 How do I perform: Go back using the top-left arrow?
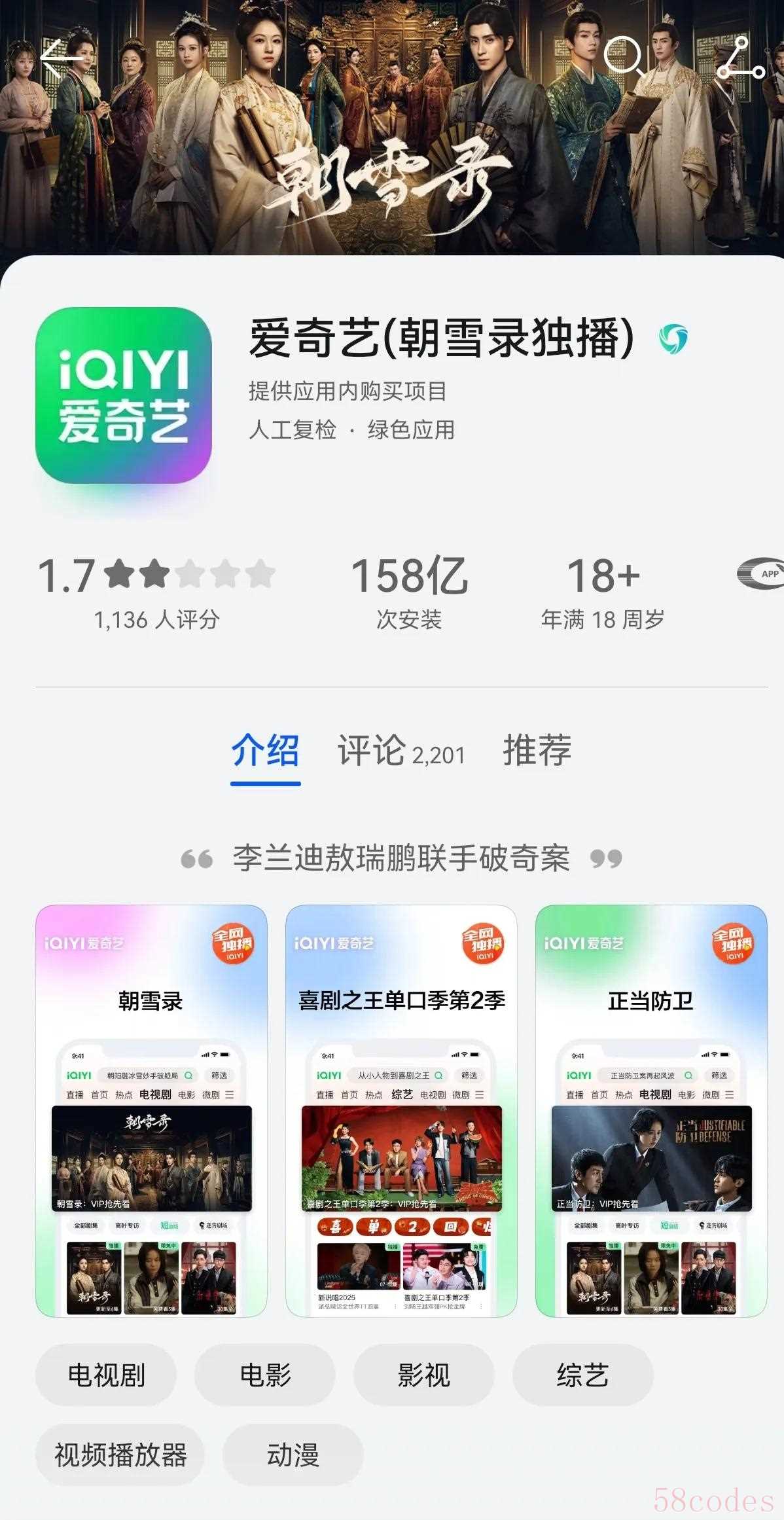click(61, 58)
